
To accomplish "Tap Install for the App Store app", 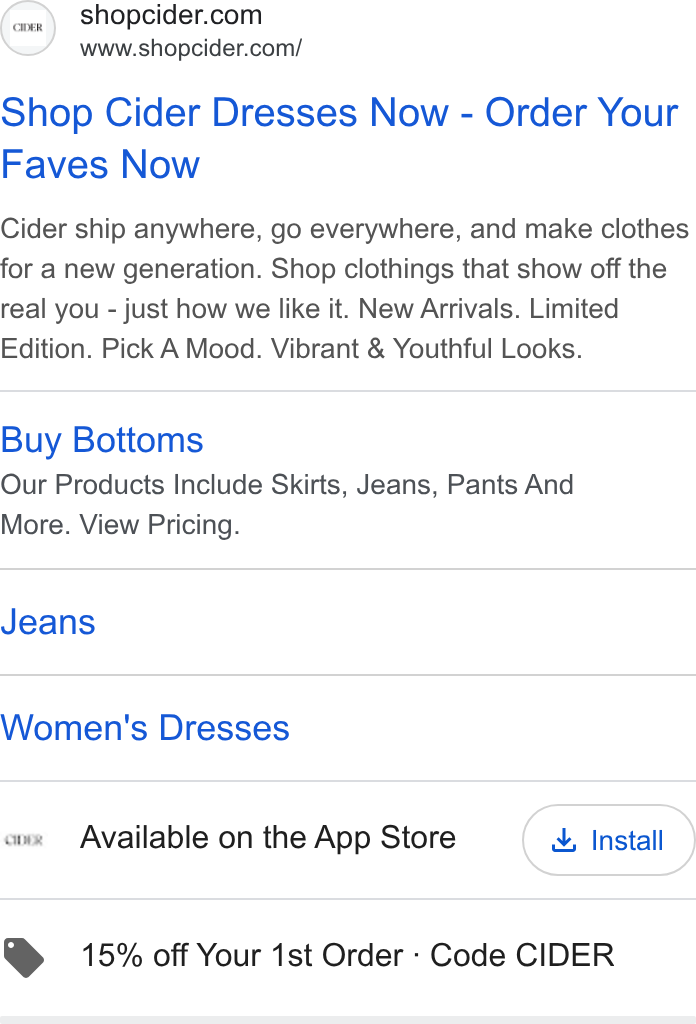I will click(x=609, y=840).
